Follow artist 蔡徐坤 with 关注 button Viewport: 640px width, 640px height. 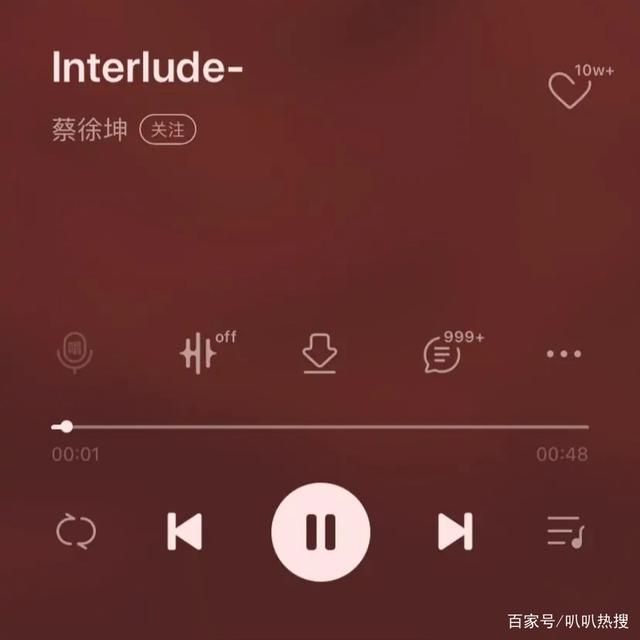point(168,129)
